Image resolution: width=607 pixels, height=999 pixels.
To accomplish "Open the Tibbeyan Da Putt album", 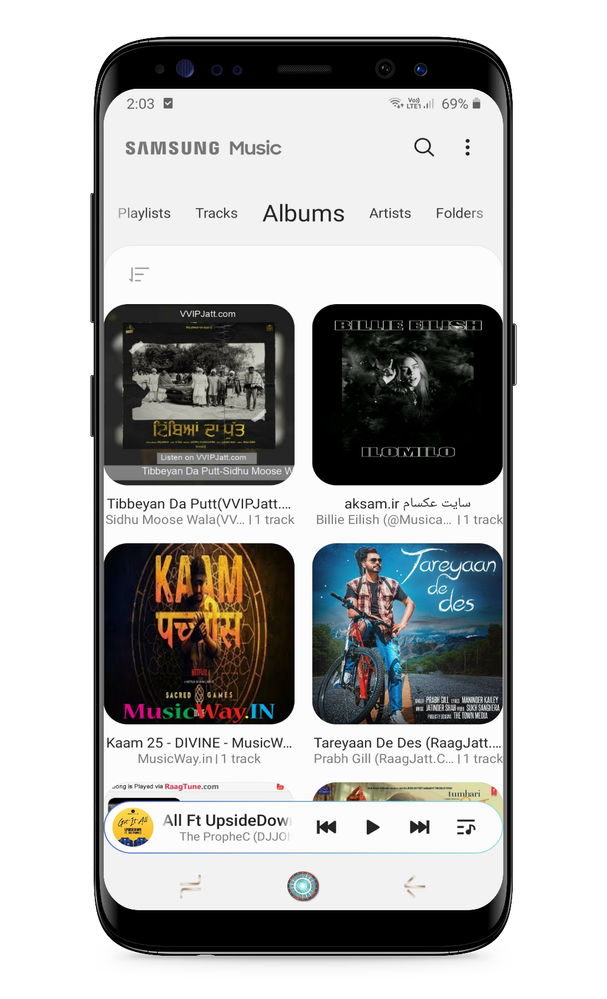I will (199, 395).
